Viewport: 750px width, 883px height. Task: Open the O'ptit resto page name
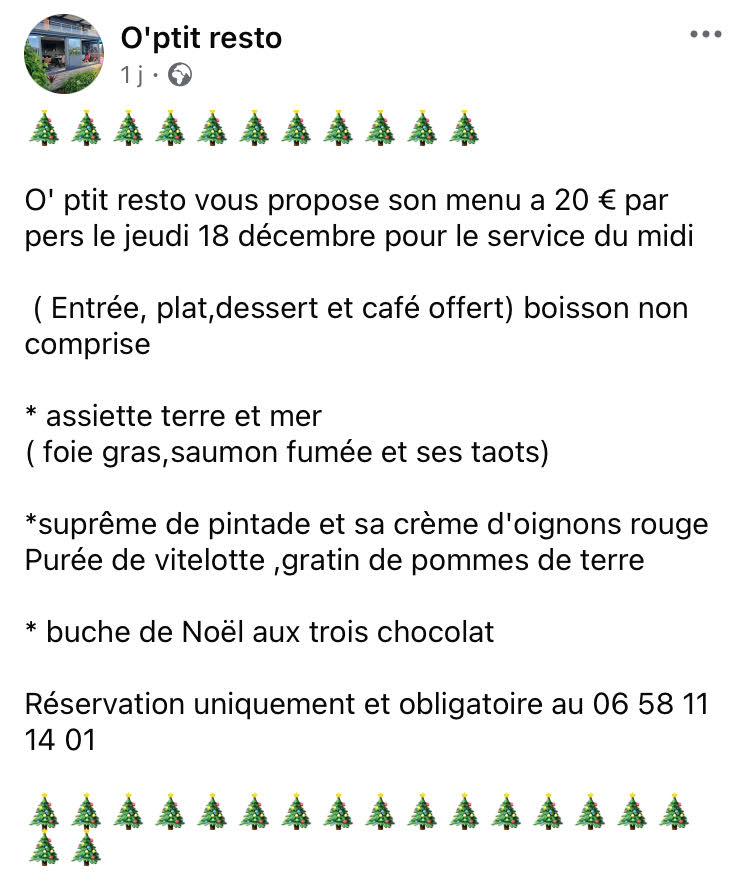[201, 38]
